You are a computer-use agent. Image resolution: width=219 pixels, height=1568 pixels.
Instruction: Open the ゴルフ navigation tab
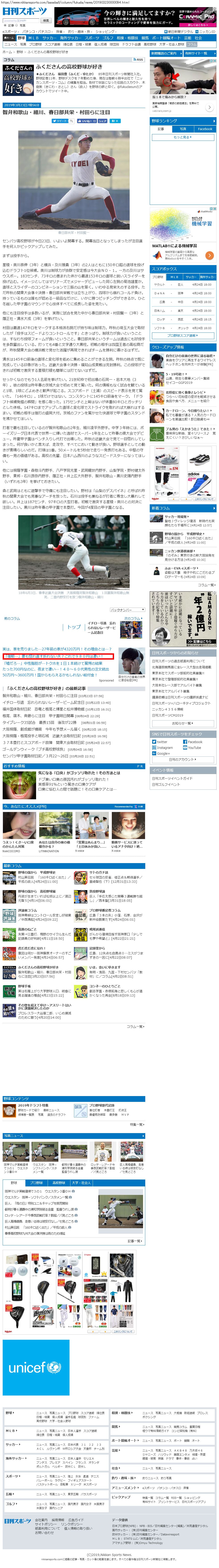pyautogui.click(x=108, y=38)
